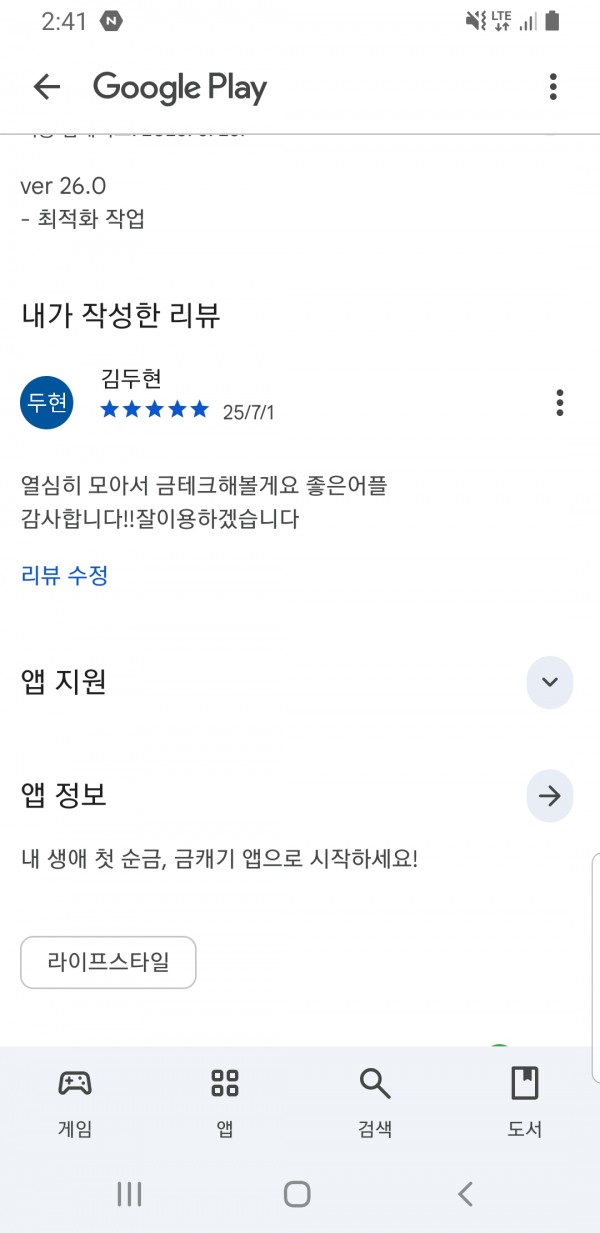Open the Google Play overflow menu
600x1233 pixels.
553,87
